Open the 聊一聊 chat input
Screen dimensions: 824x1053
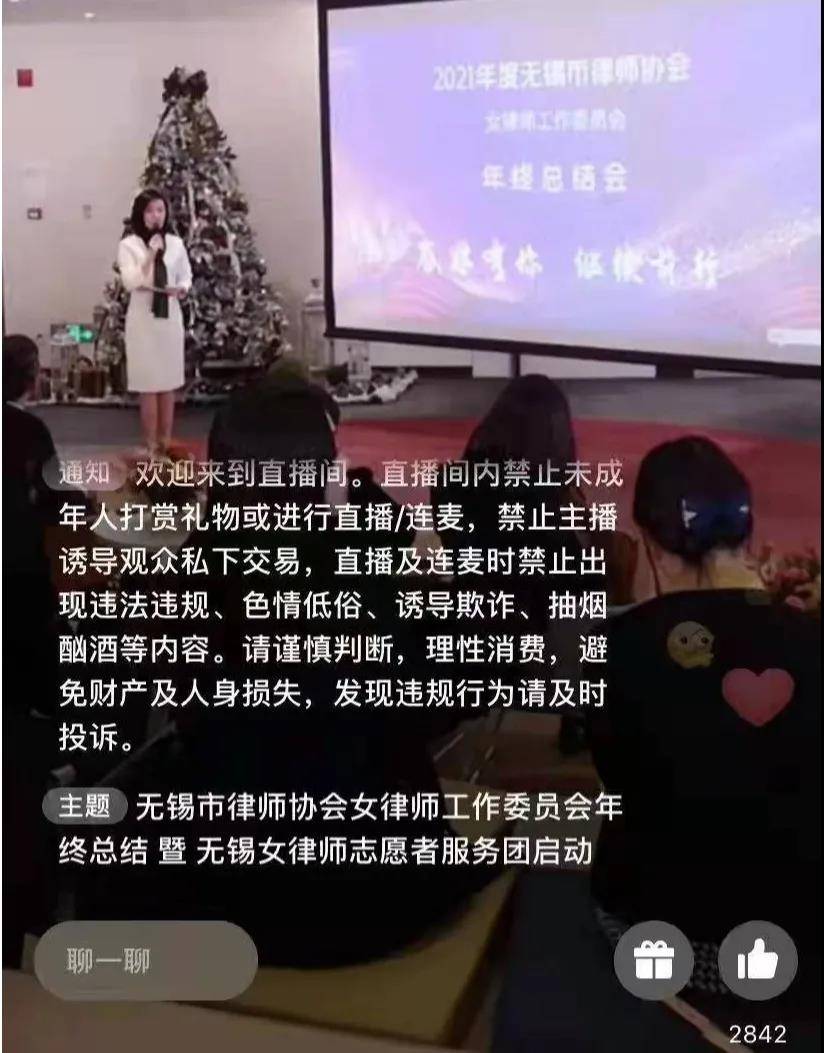point(145,961)
